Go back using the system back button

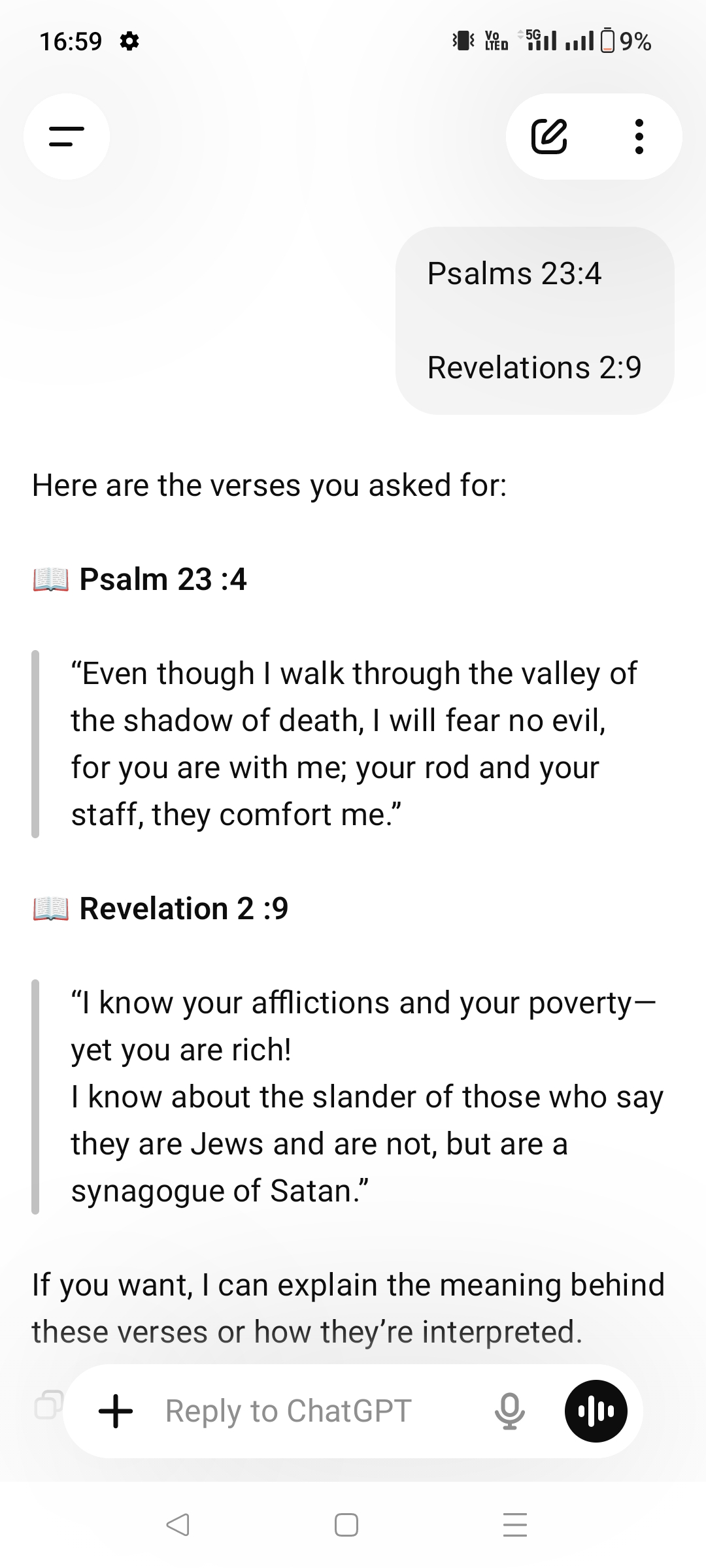pos(178,1525)
